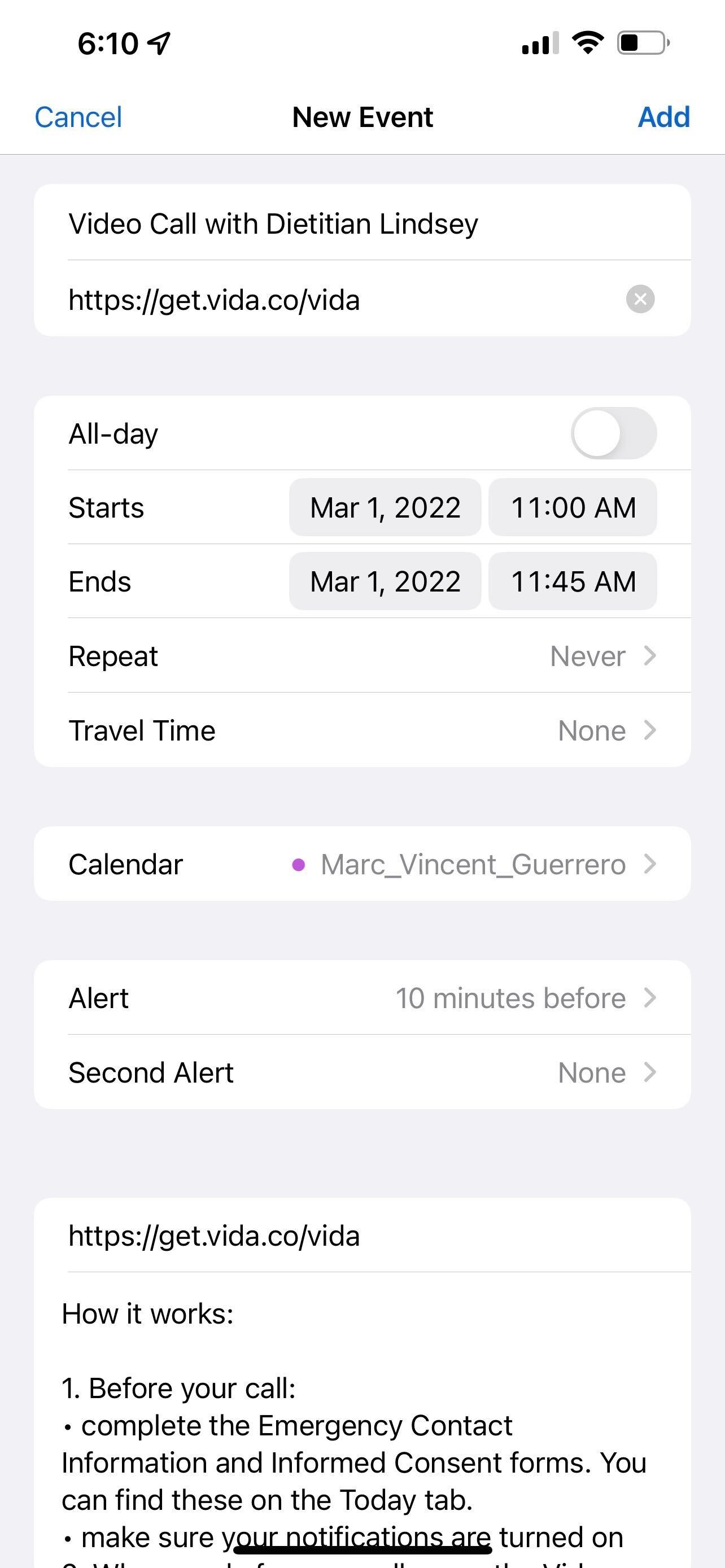725x1568 pixels.
Task: Open Second Alert options
Action: pos(362,1072)
